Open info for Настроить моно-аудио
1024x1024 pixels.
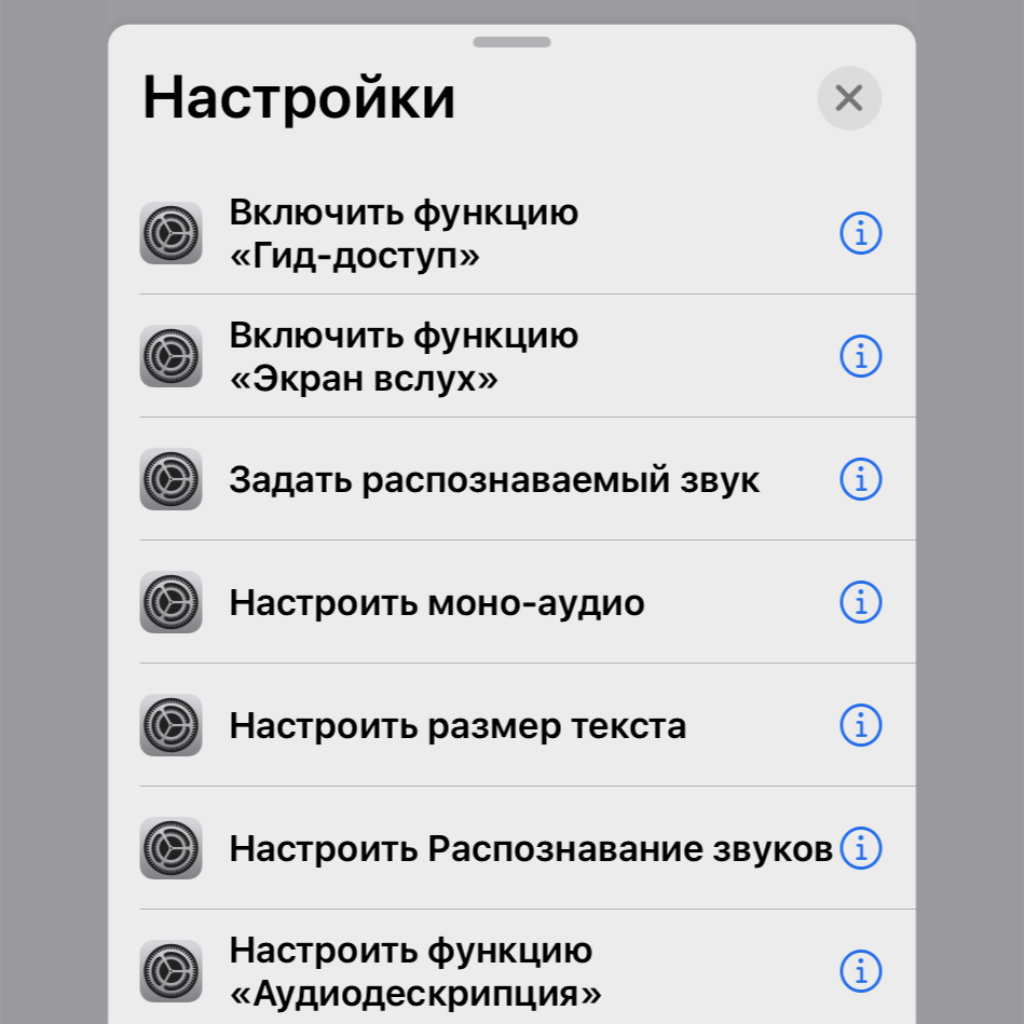click(860, 603)
